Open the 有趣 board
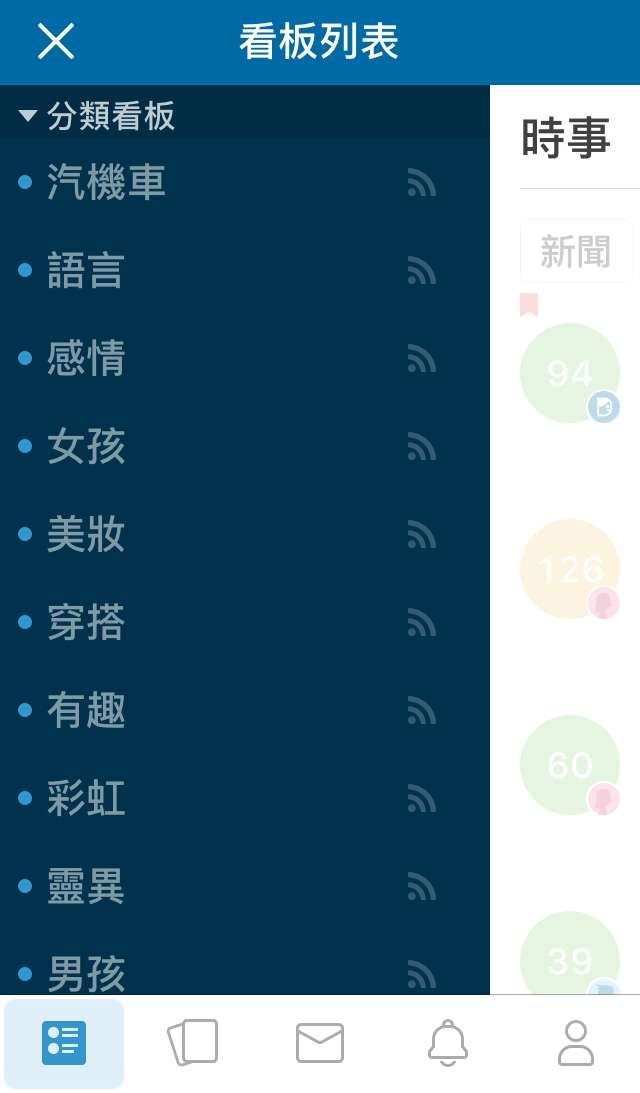 [x=86, y=711]
